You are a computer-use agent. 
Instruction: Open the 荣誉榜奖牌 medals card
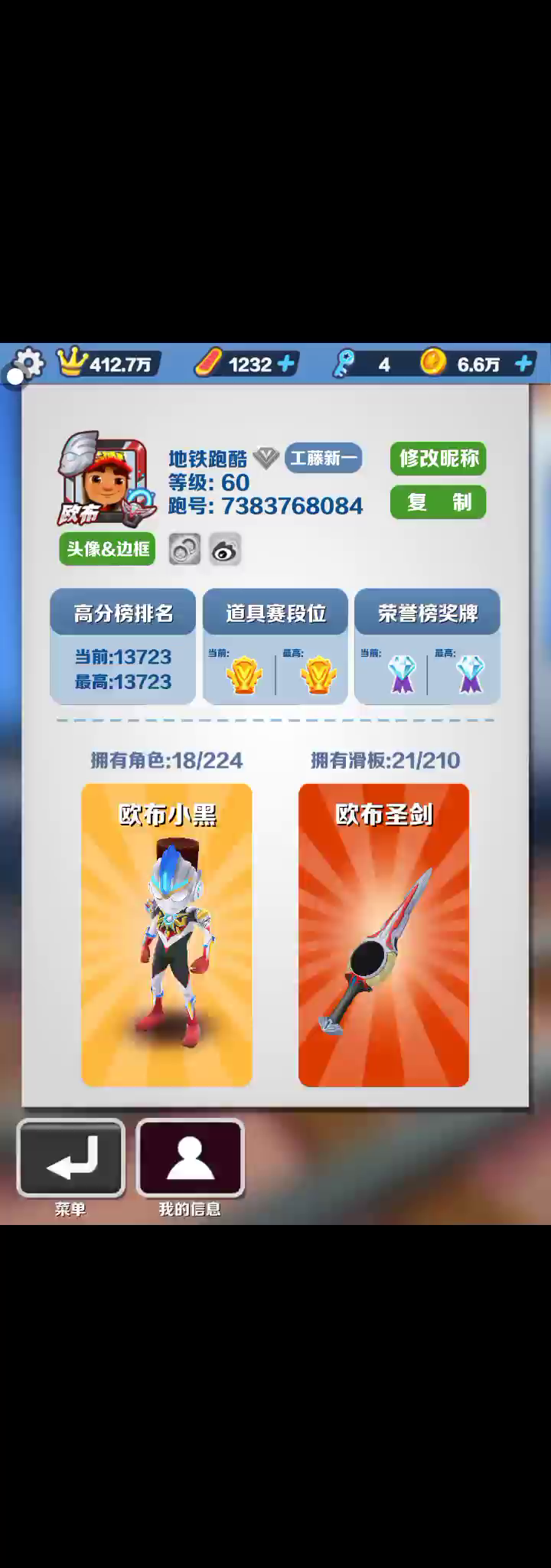(427, 646)
